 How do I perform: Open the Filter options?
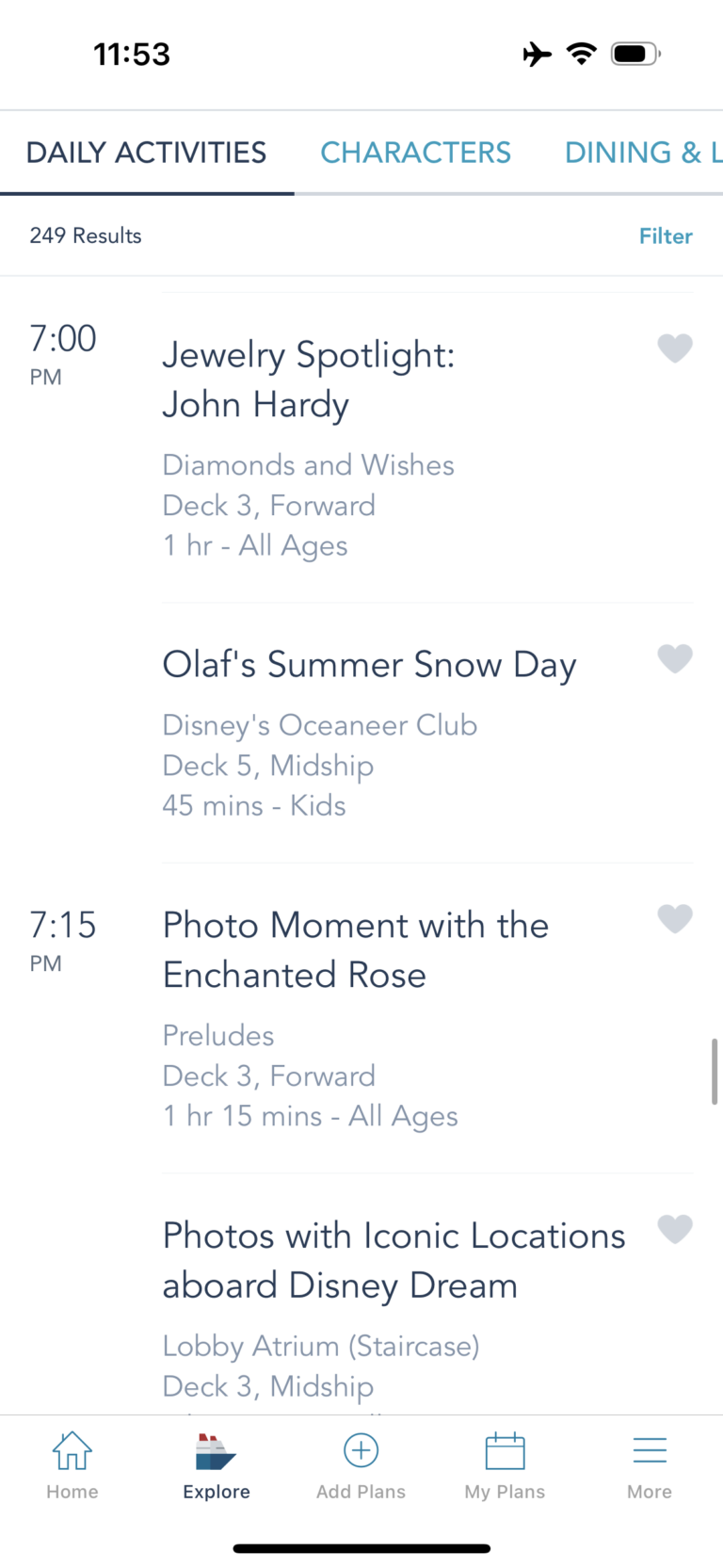(666, 235)
